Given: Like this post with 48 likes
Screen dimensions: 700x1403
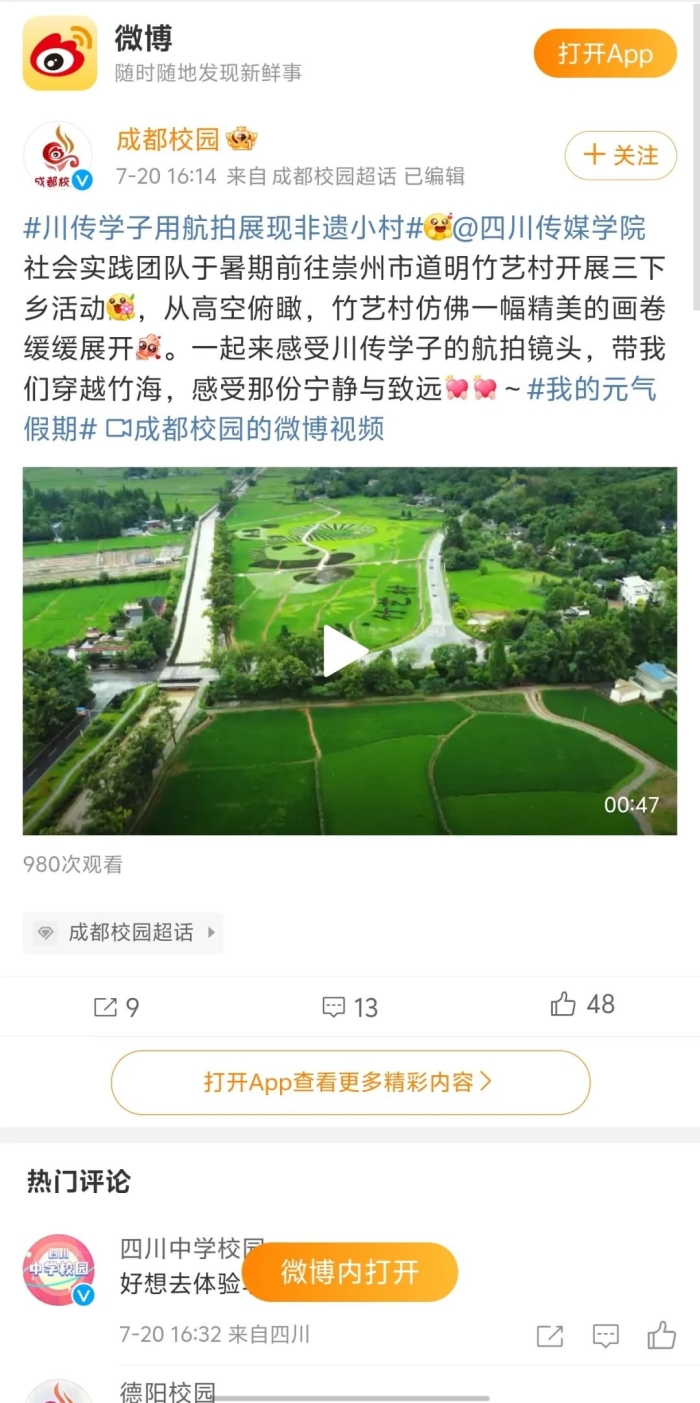Looking at the screenshot, I should (x=583, y=1005).
